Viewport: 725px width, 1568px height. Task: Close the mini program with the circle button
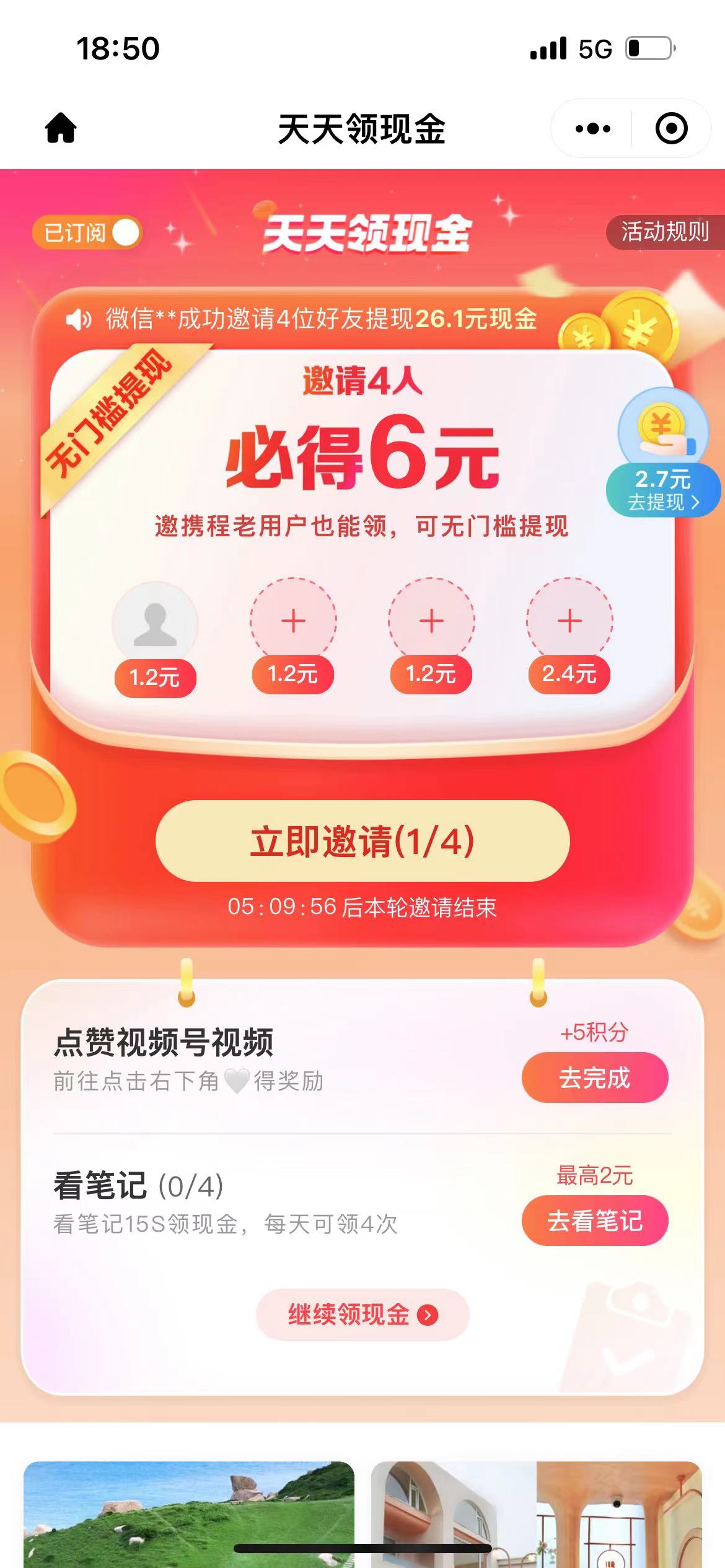click(x=671, y=129)
